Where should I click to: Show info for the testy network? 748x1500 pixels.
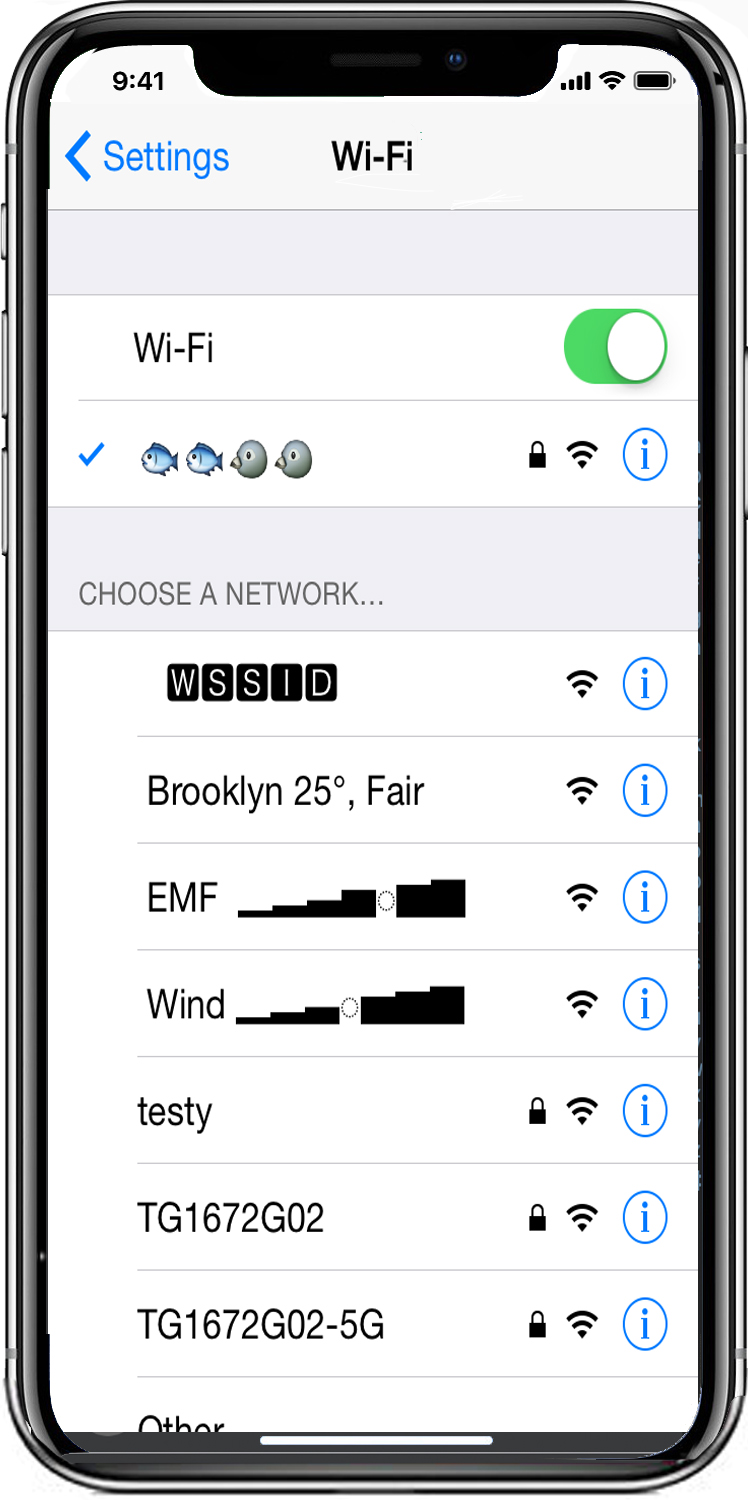pyautogui.click(x=645, y=1111)
